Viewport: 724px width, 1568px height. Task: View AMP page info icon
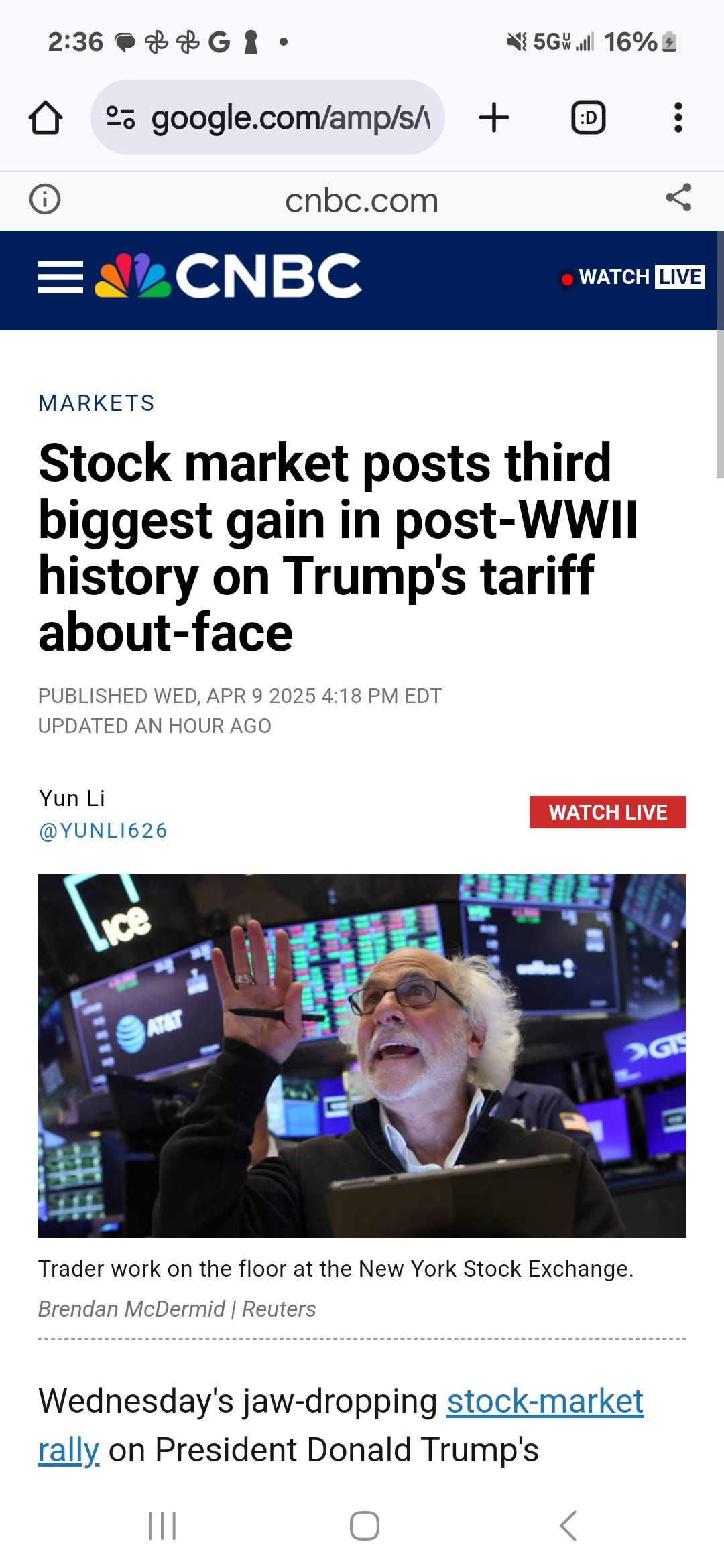point(45,200)
